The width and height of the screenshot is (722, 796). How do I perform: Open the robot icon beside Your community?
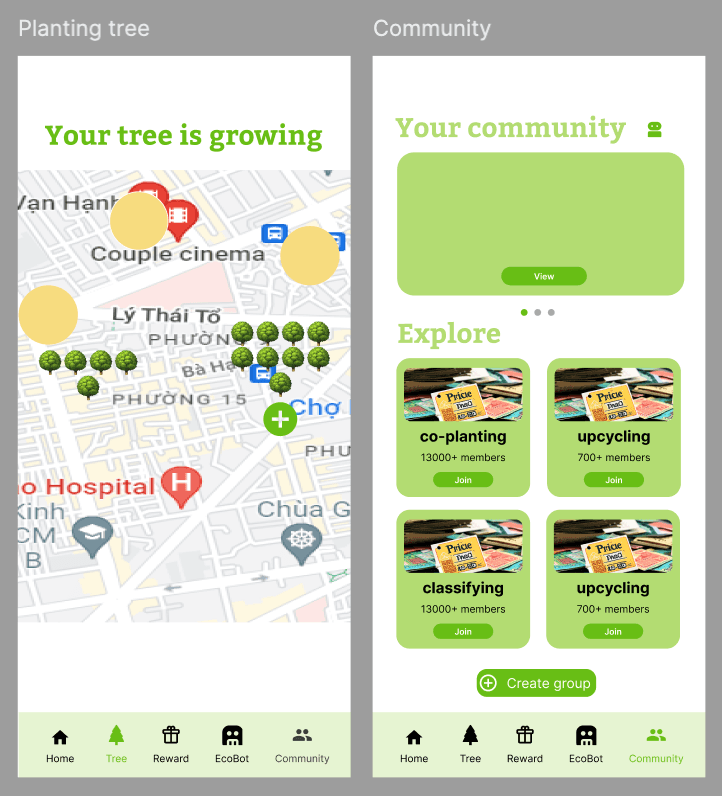tap(655, 129)
